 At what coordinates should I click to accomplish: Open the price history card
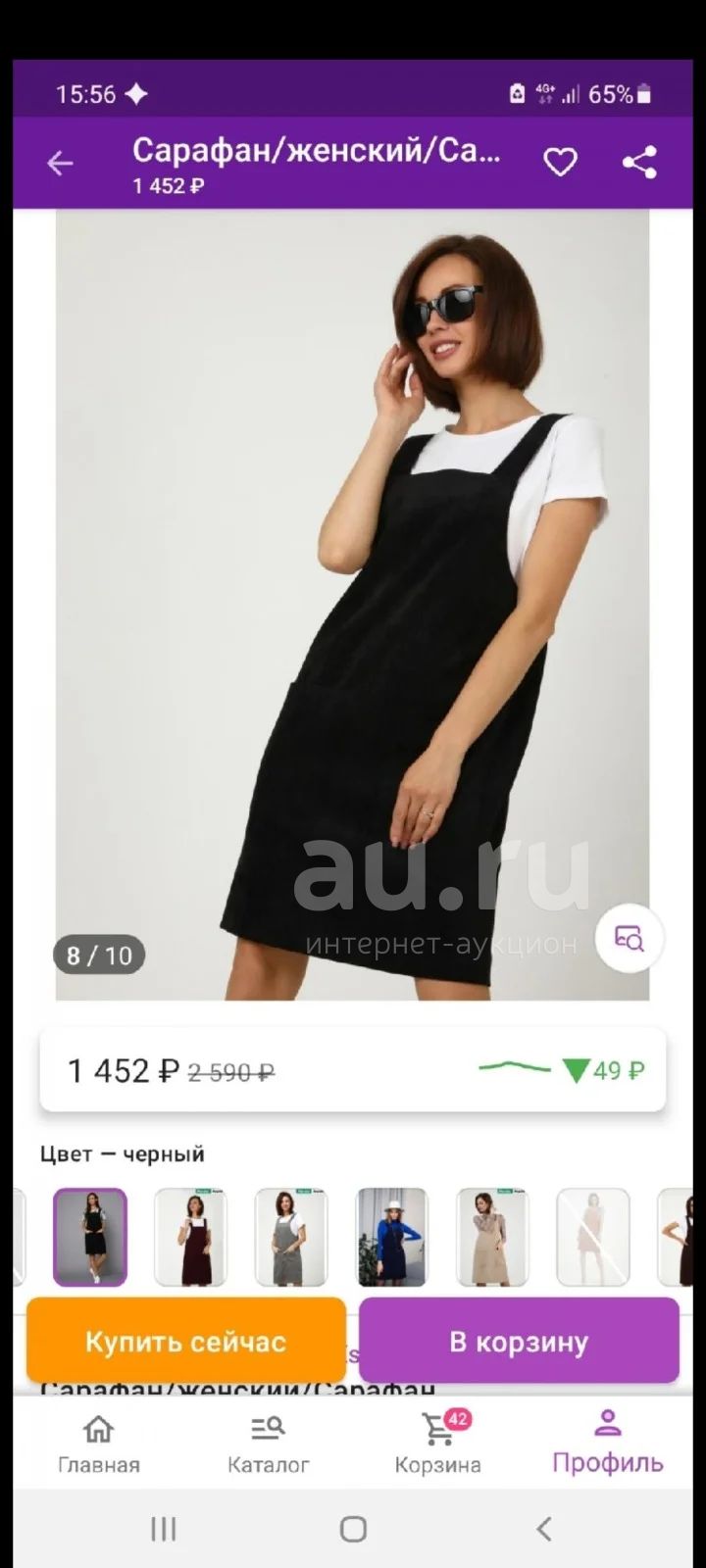coord(353,1070)
